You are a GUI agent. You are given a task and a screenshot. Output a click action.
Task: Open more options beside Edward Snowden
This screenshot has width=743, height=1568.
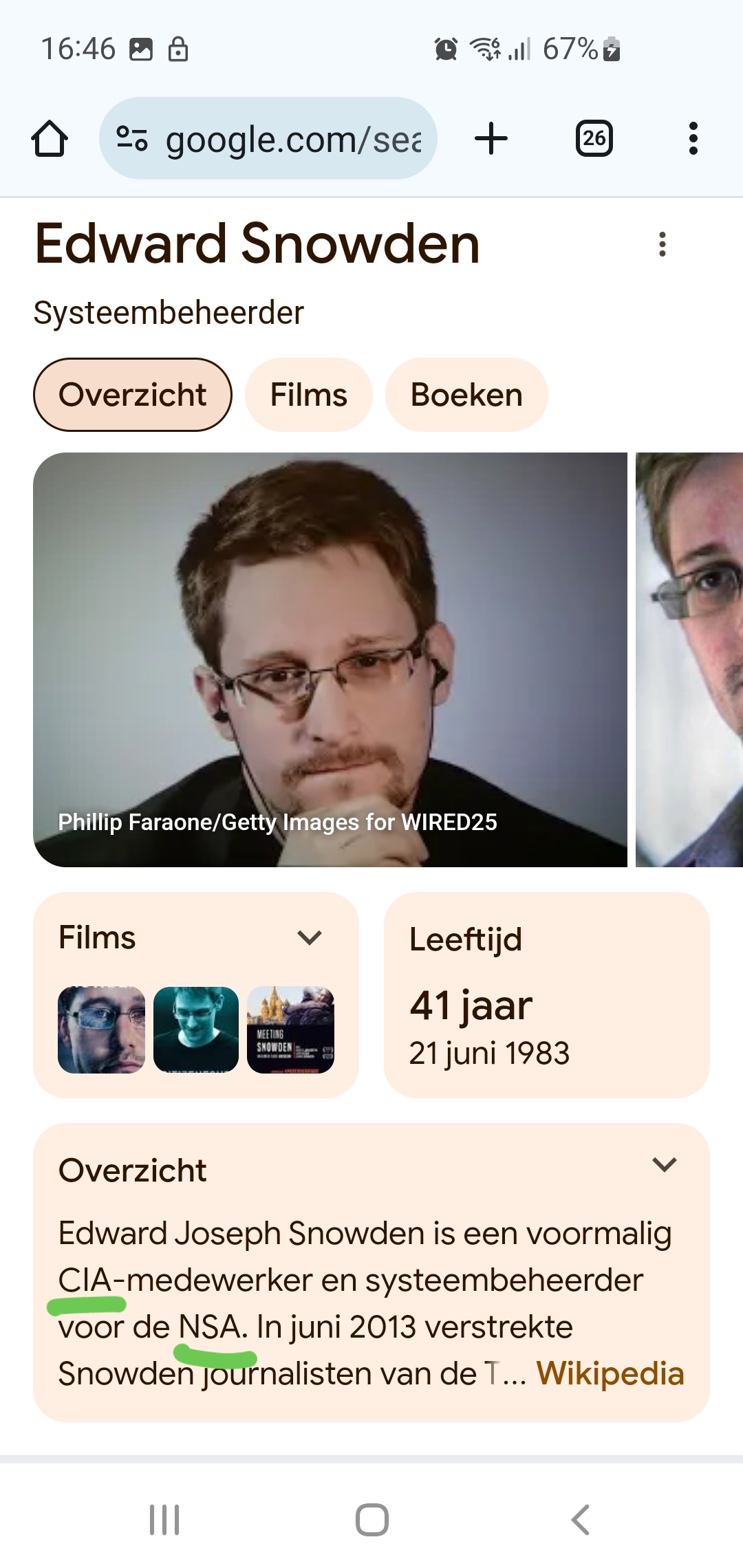(x=663, y=244)
